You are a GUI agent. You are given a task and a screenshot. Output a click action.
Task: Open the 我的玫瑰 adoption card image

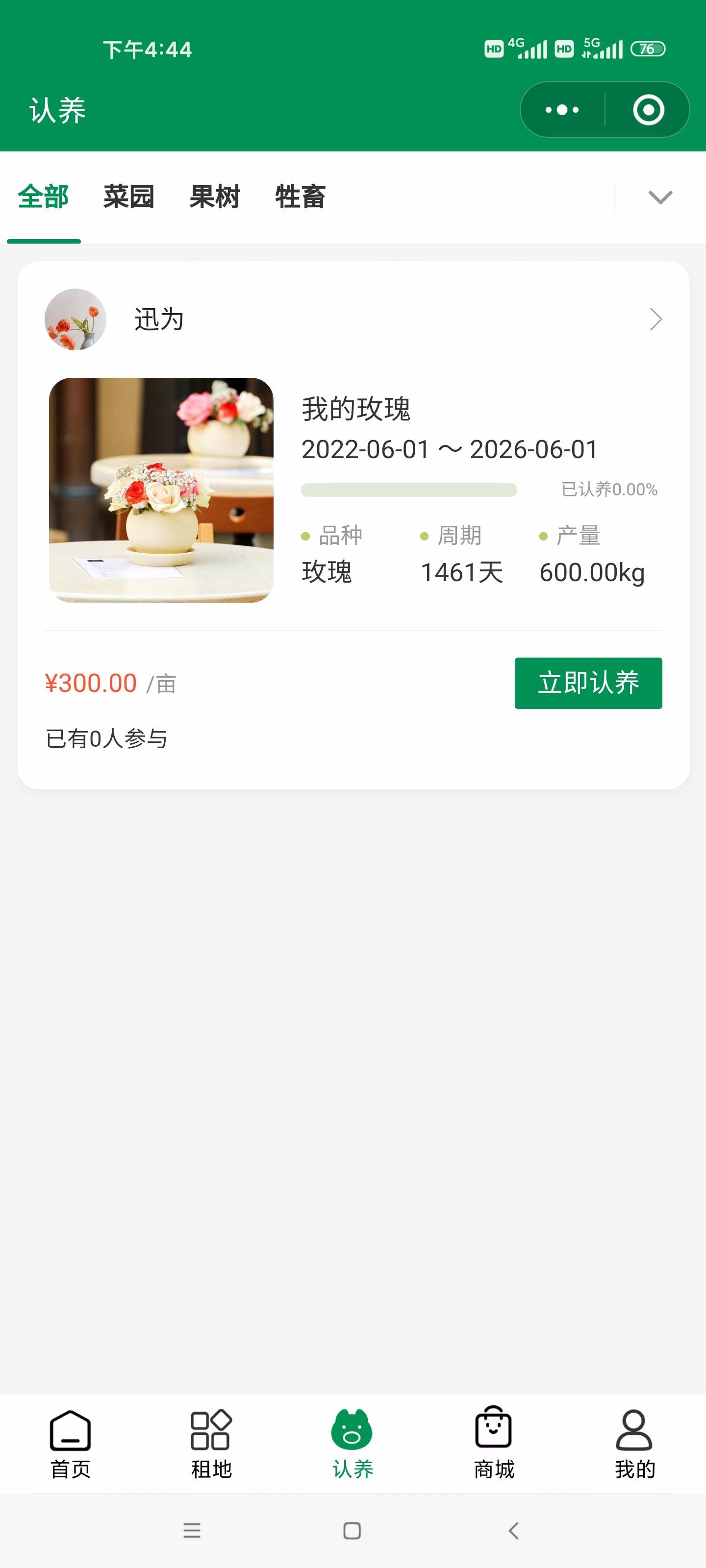coord(161,490)
